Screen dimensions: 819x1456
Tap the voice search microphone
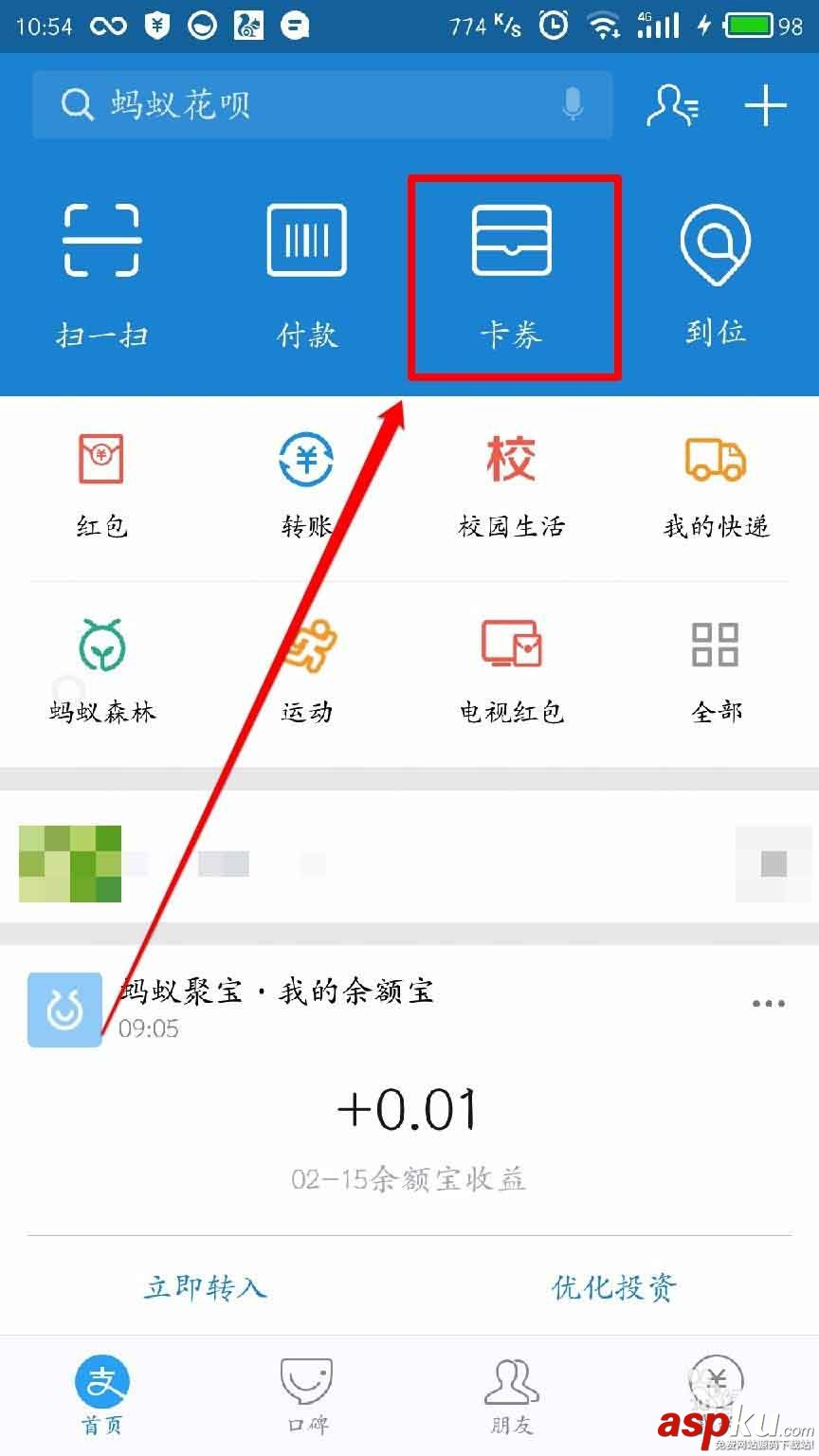click(573, 104)
